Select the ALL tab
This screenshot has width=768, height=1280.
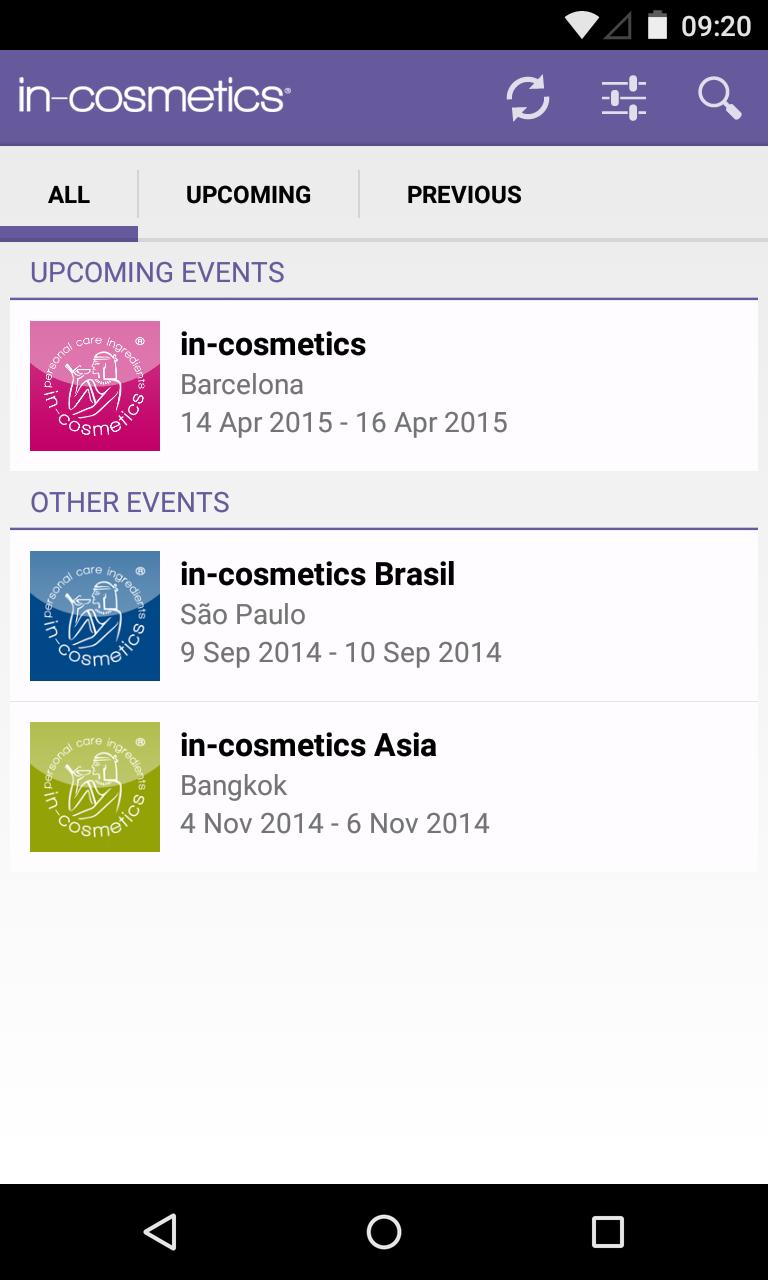[x=68, y=194]
